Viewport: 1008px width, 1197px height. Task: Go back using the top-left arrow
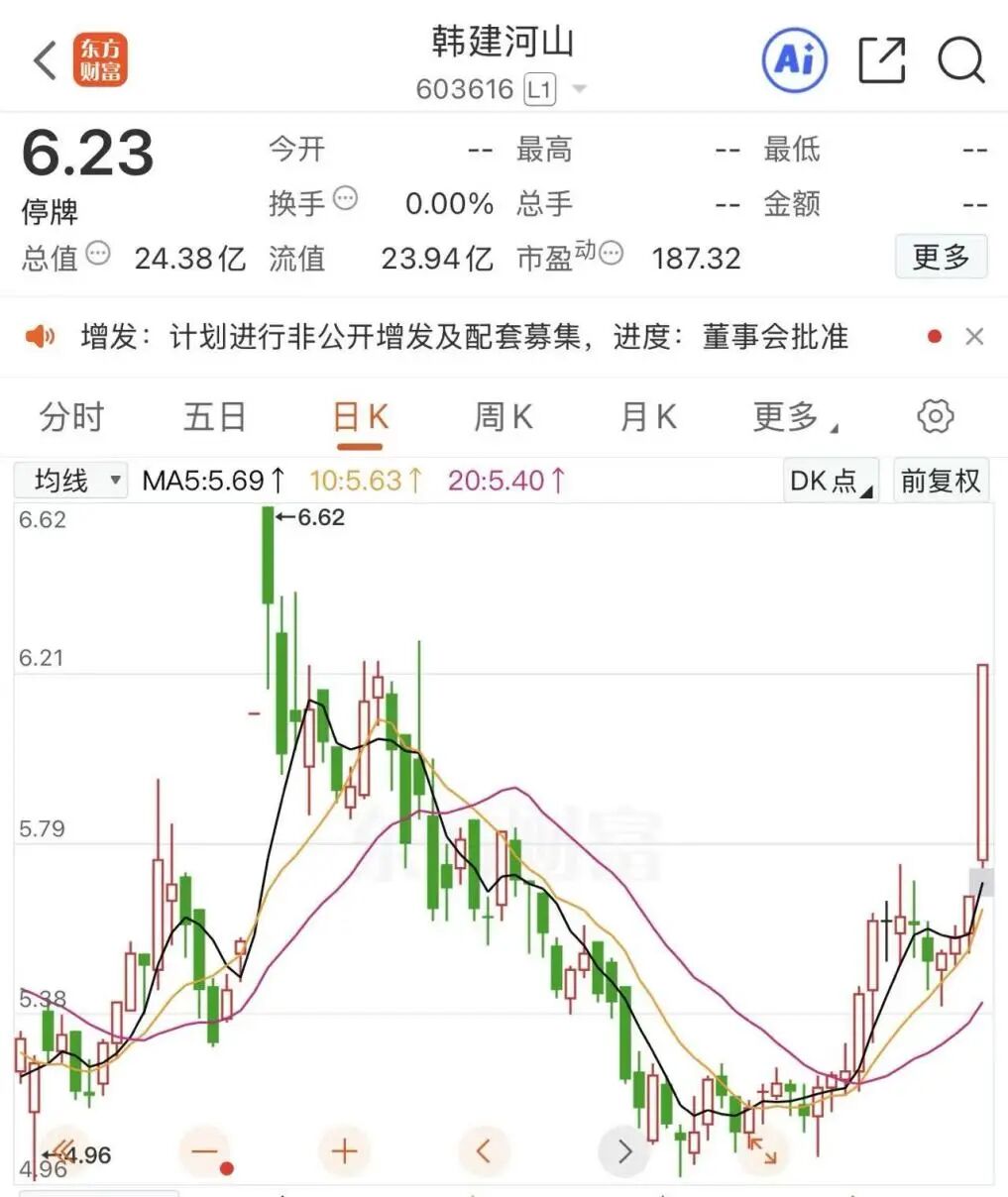pyautogui.click(x=45, y=60)
